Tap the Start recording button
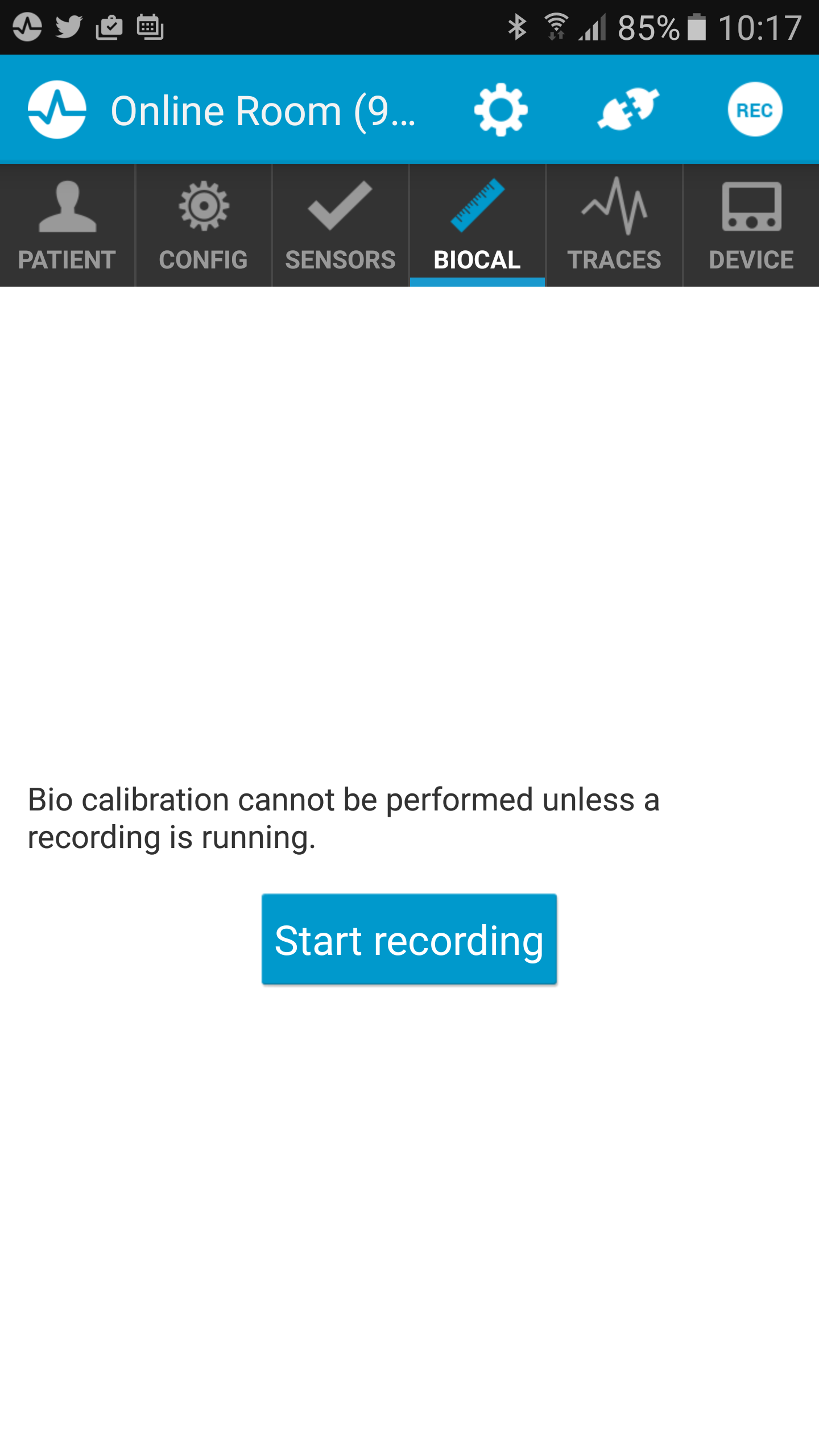Image resolution: width=819 pixels, height=1456 pixels. [409, 939]
